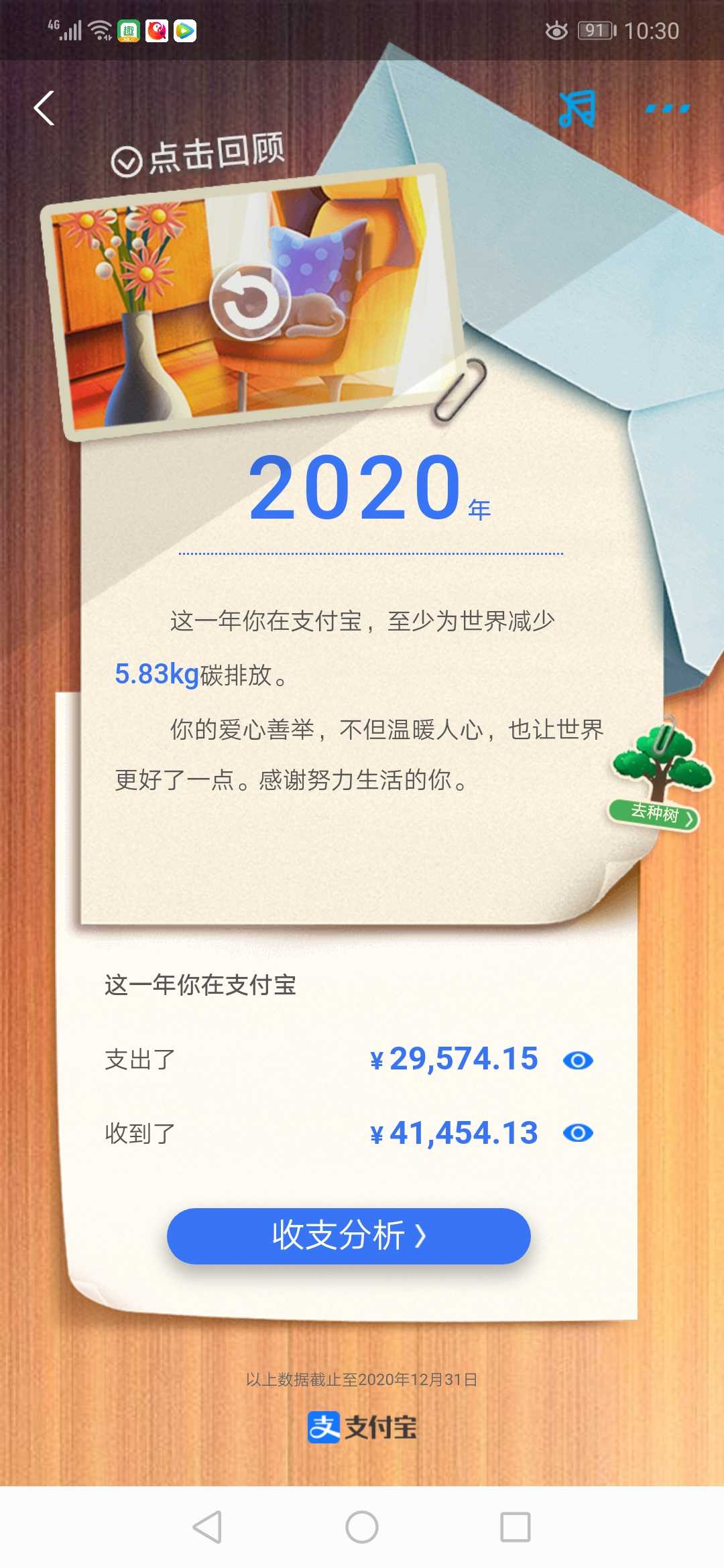Tap 点击回顾 to replay the review
The height and width of the screenshot is (1568, 724).
coord(199,155)
